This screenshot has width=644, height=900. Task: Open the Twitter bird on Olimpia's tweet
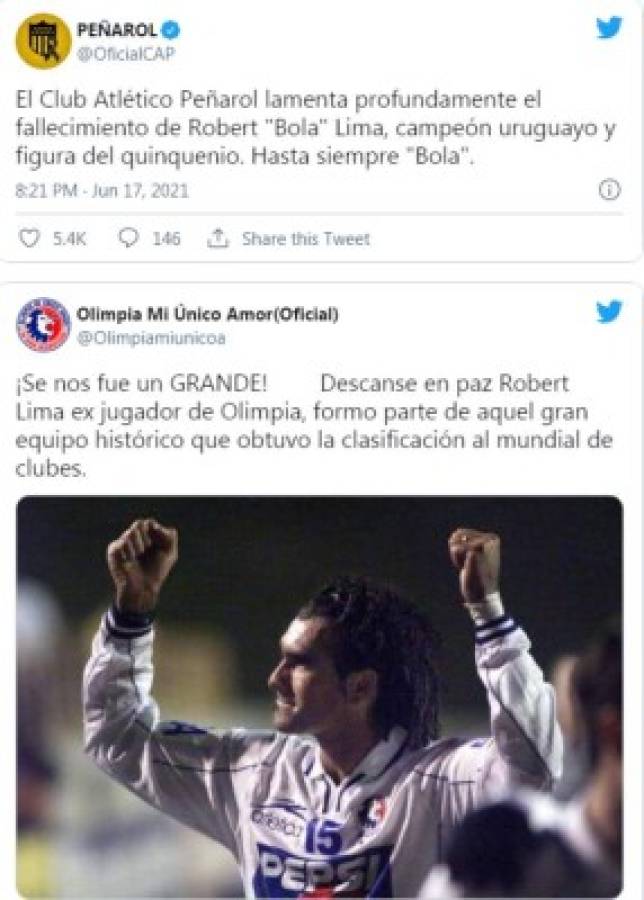[x=609, y=312]
